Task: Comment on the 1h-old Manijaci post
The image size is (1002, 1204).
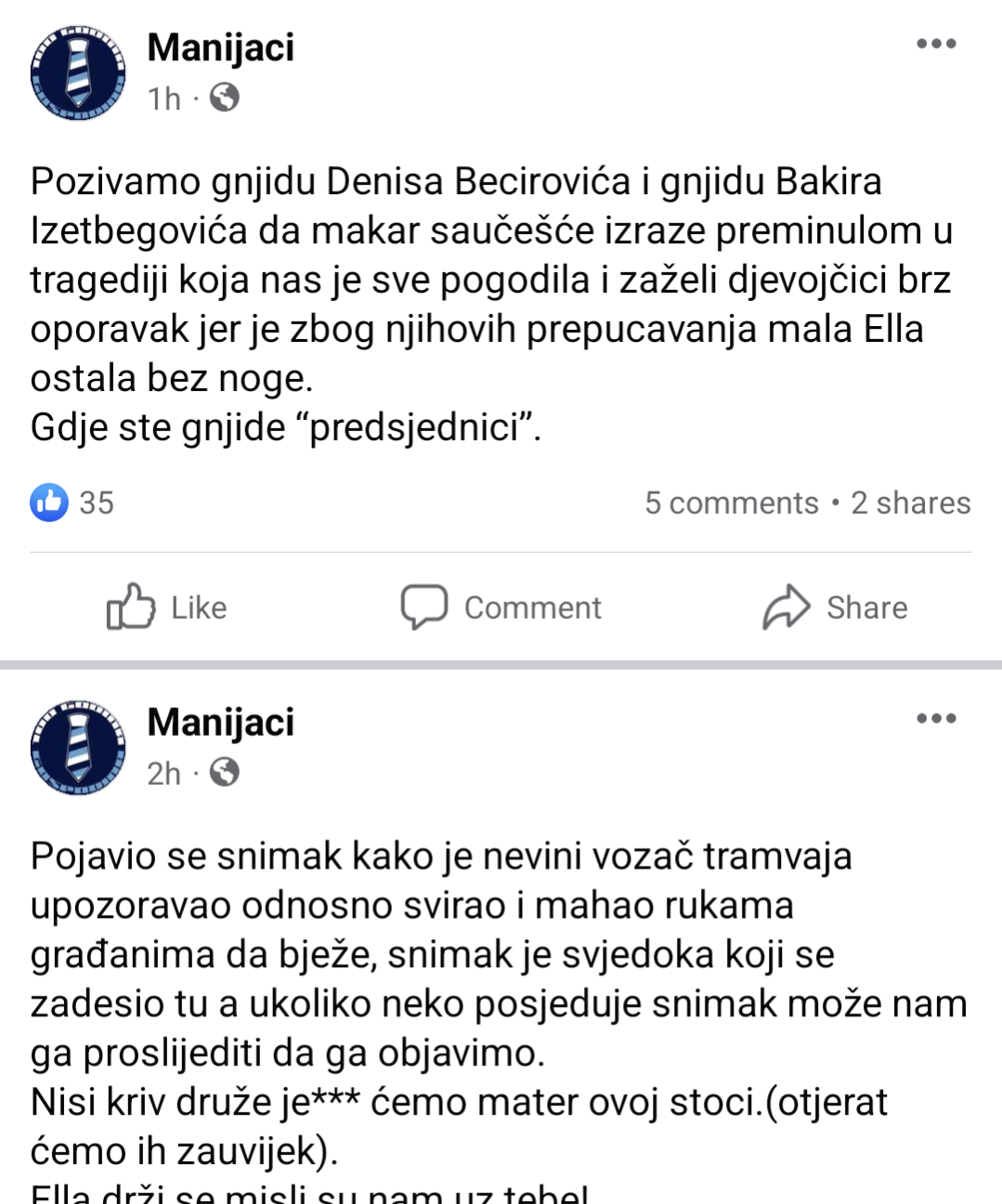Action: pyautogui.click(x=501, y=607)
